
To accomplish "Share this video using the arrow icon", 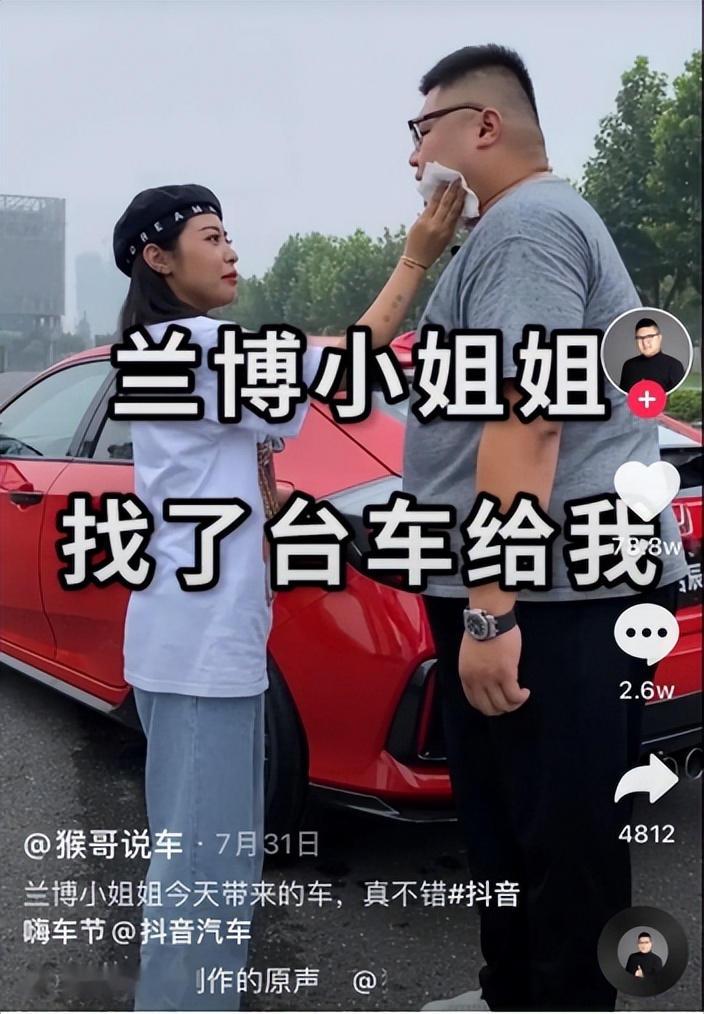I will tap(646, 780).
